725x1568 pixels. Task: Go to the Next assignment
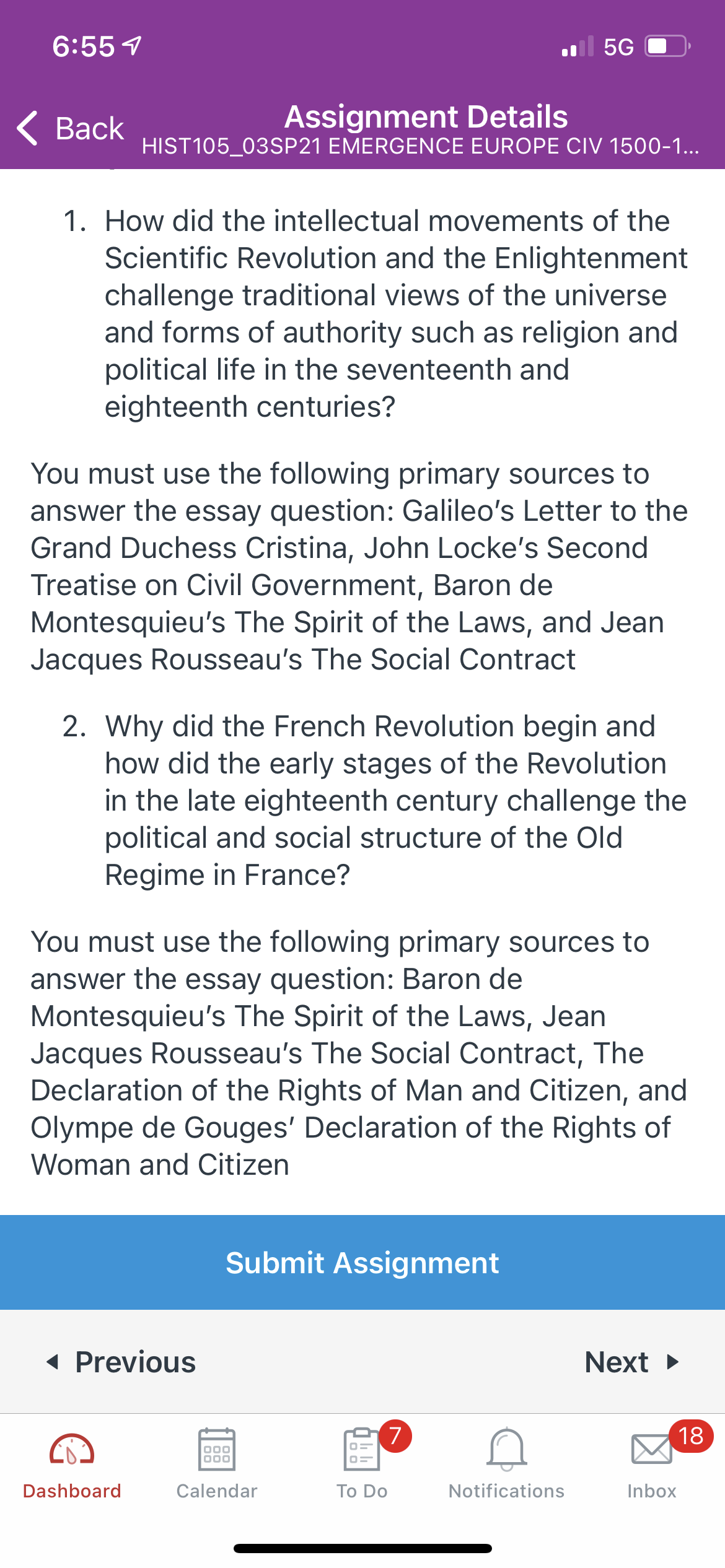coord(632,1362)
